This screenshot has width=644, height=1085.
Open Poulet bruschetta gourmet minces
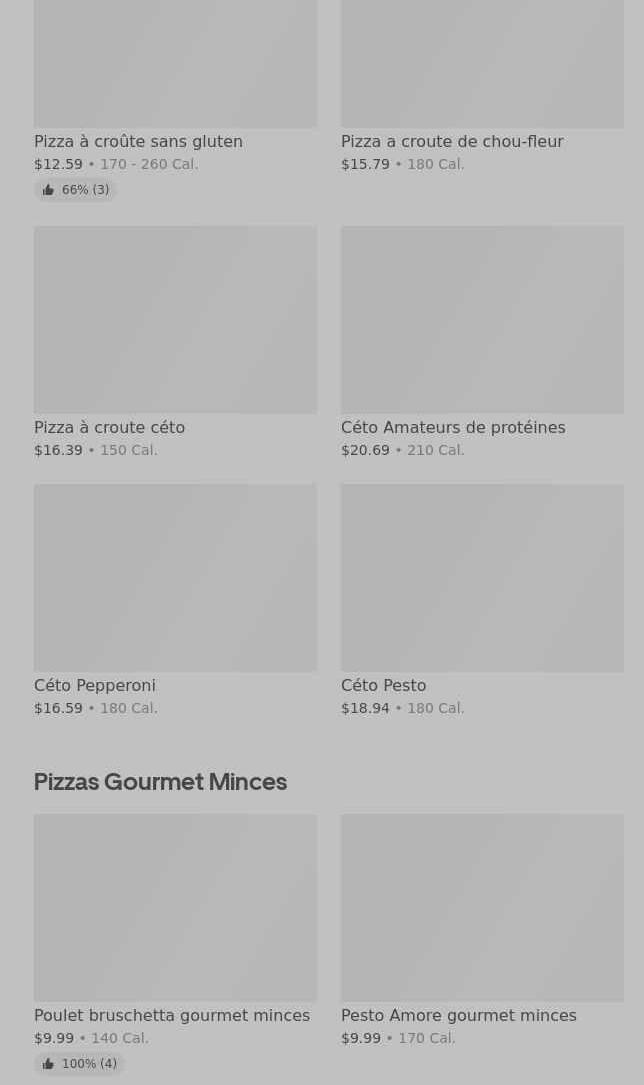pos(175,908)
